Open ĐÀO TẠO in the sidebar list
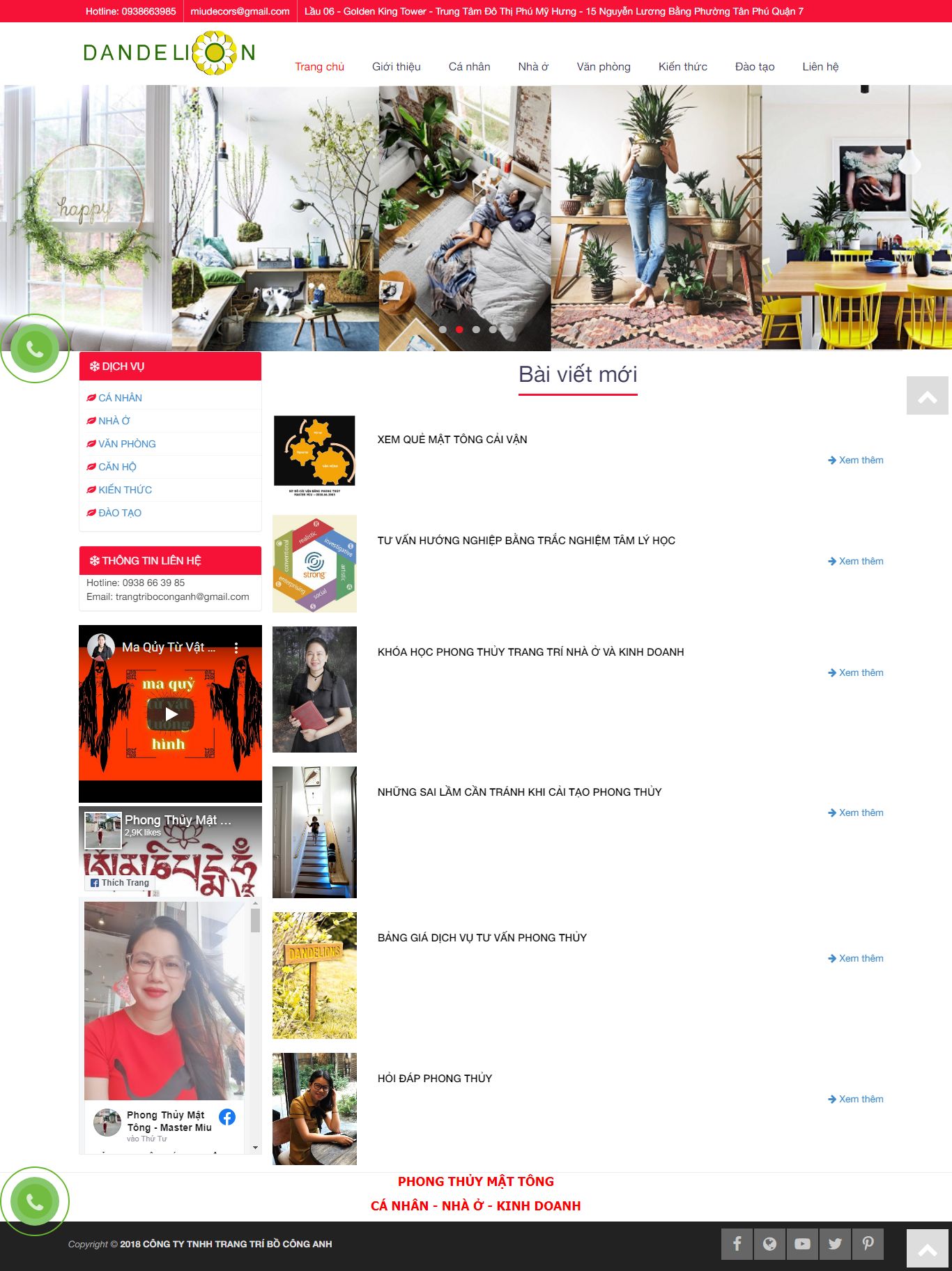 click(x=119, y=513)
